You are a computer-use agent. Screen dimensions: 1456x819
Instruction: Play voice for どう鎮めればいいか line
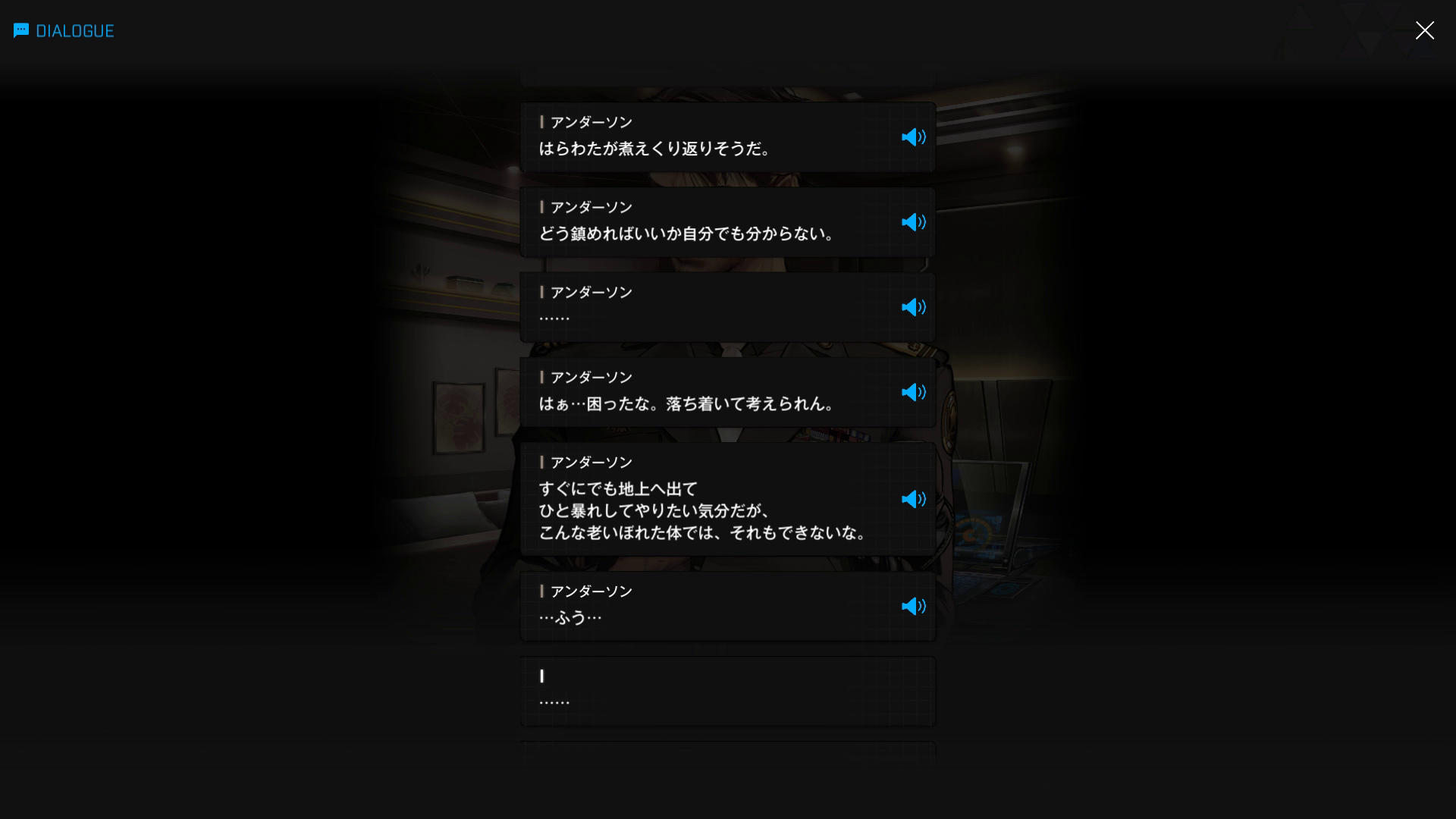(913, 222)
